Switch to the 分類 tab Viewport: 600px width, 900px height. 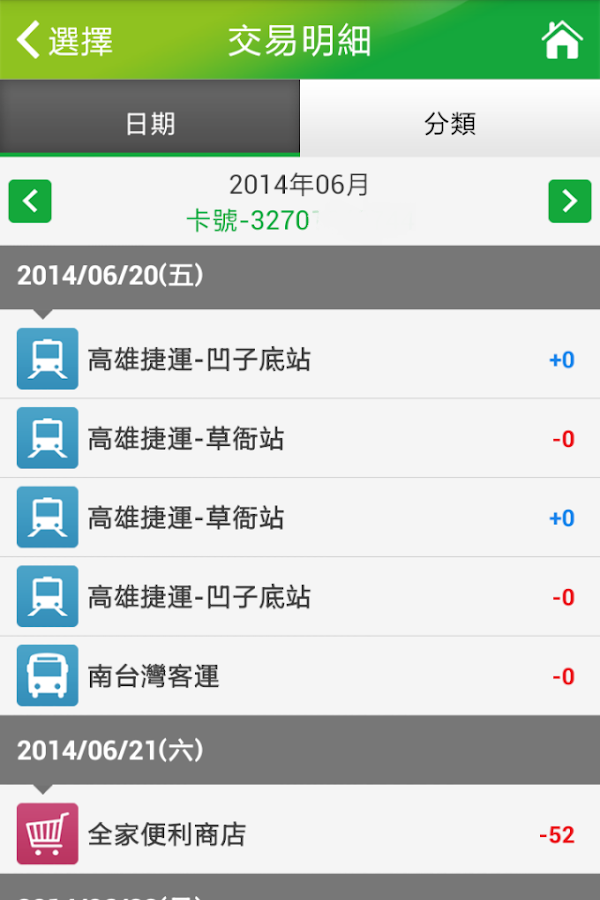click(450, 122)
